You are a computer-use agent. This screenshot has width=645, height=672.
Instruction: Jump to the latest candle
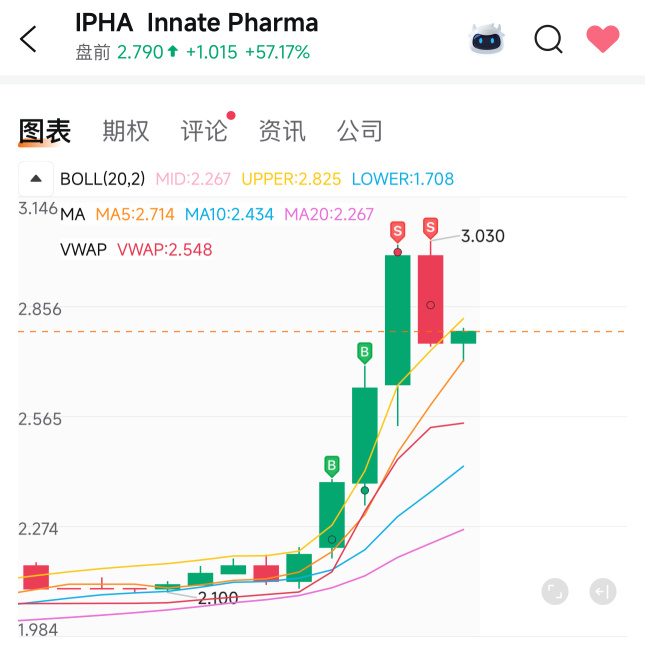(x=602, y=592)
